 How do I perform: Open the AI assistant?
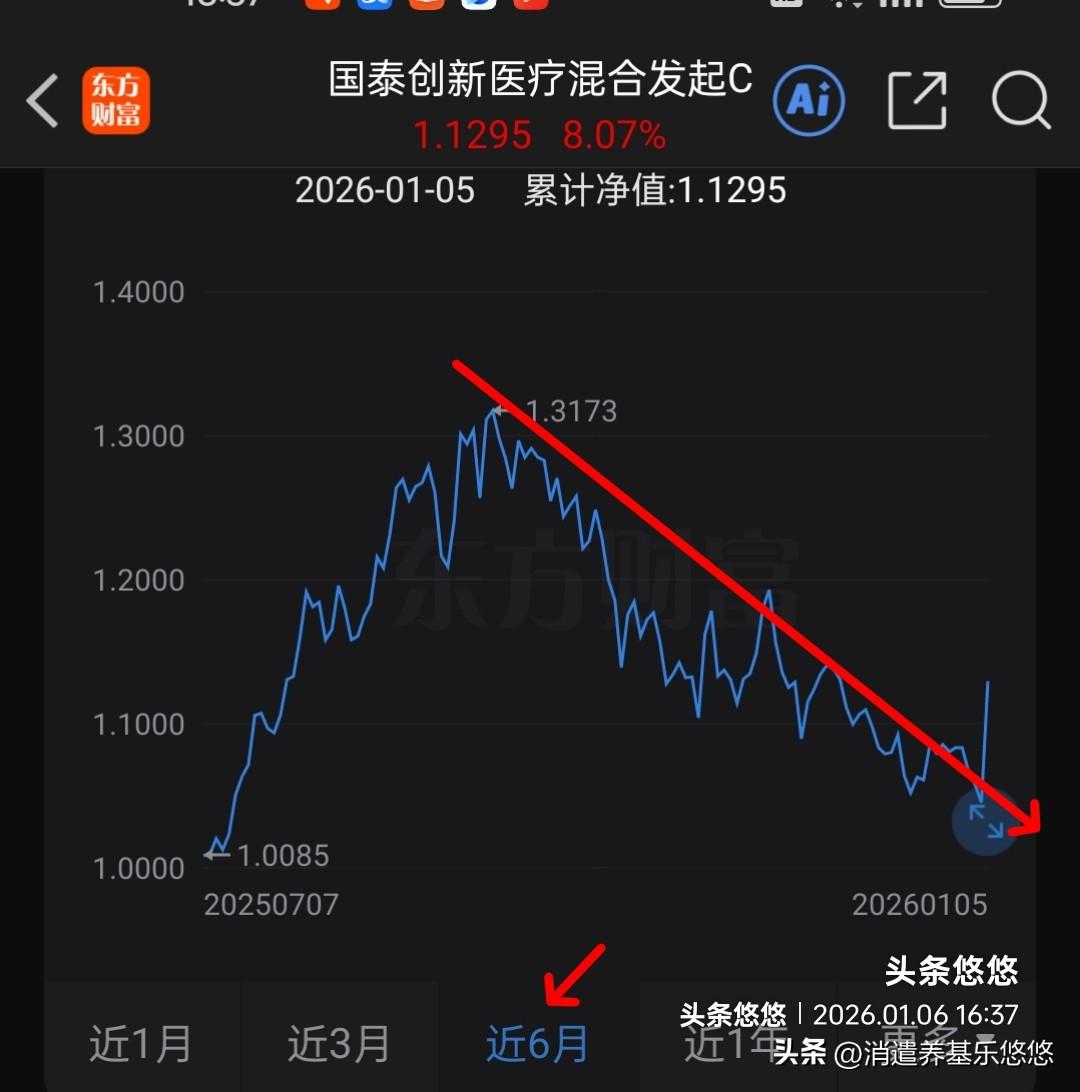(x=808, y=100)
